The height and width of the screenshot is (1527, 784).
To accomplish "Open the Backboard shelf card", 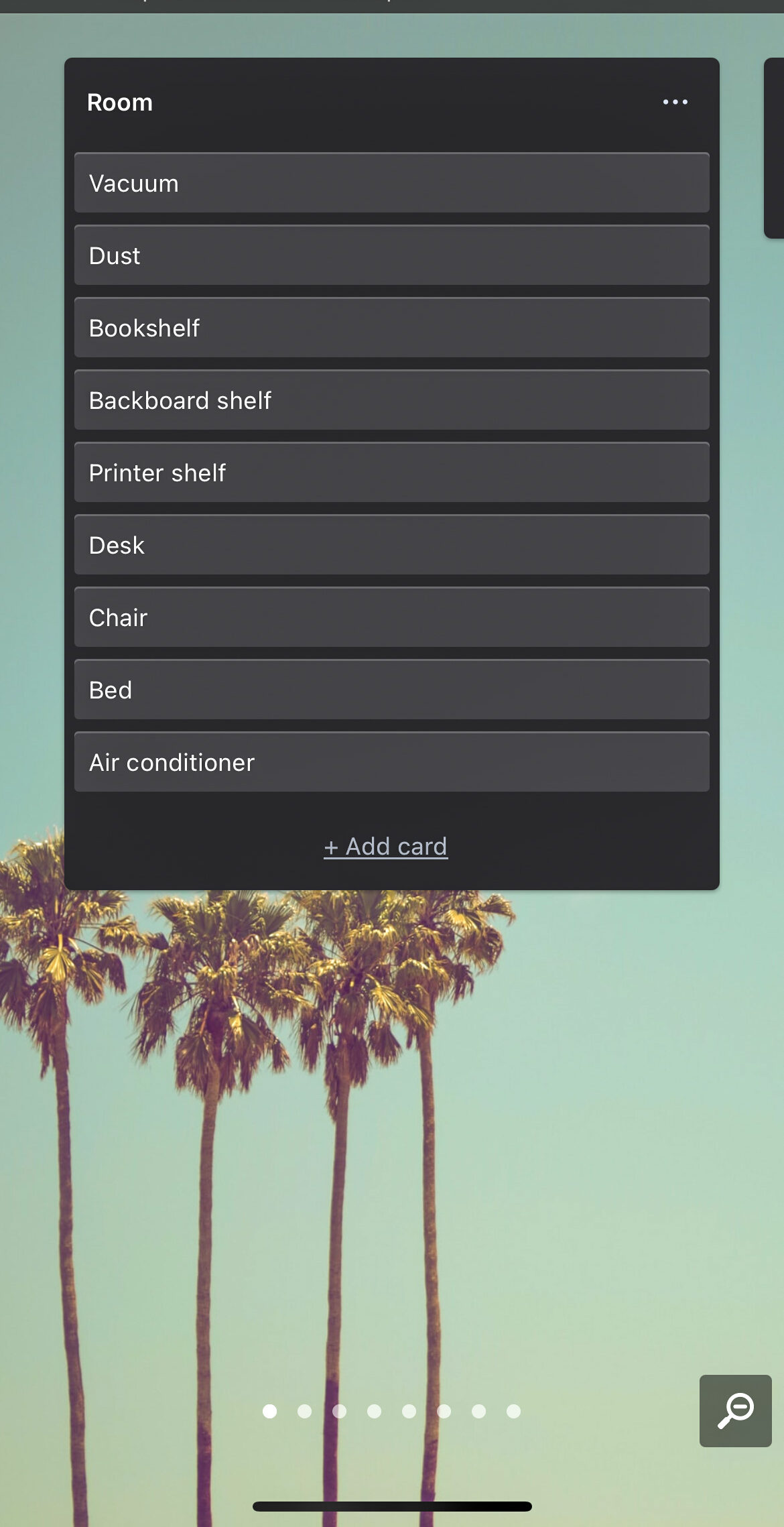I will pyautogui.click(x=391, y=400).
